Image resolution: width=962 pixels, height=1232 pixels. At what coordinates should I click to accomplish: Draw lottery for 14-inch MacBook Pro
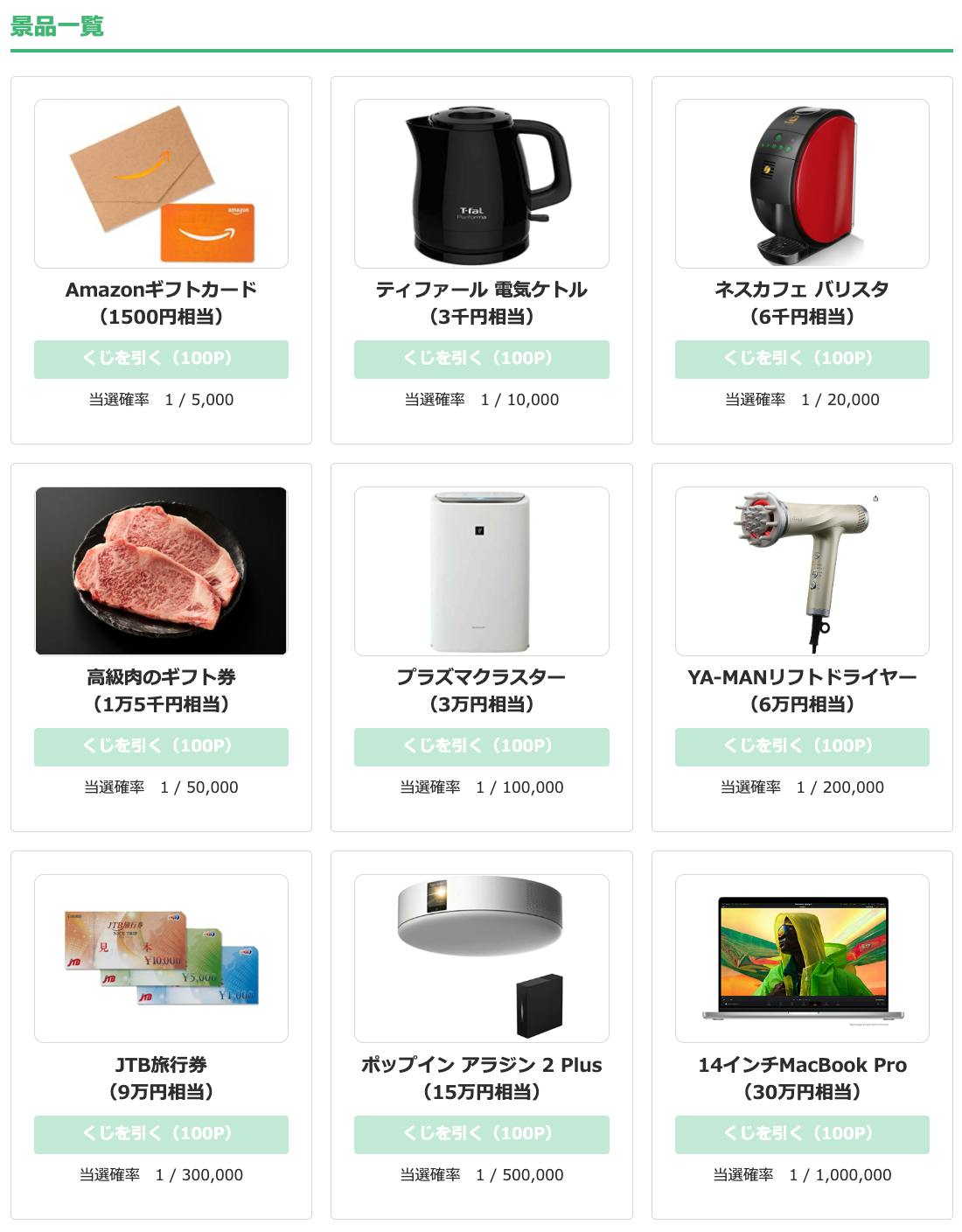click(x=801, y=1134)
